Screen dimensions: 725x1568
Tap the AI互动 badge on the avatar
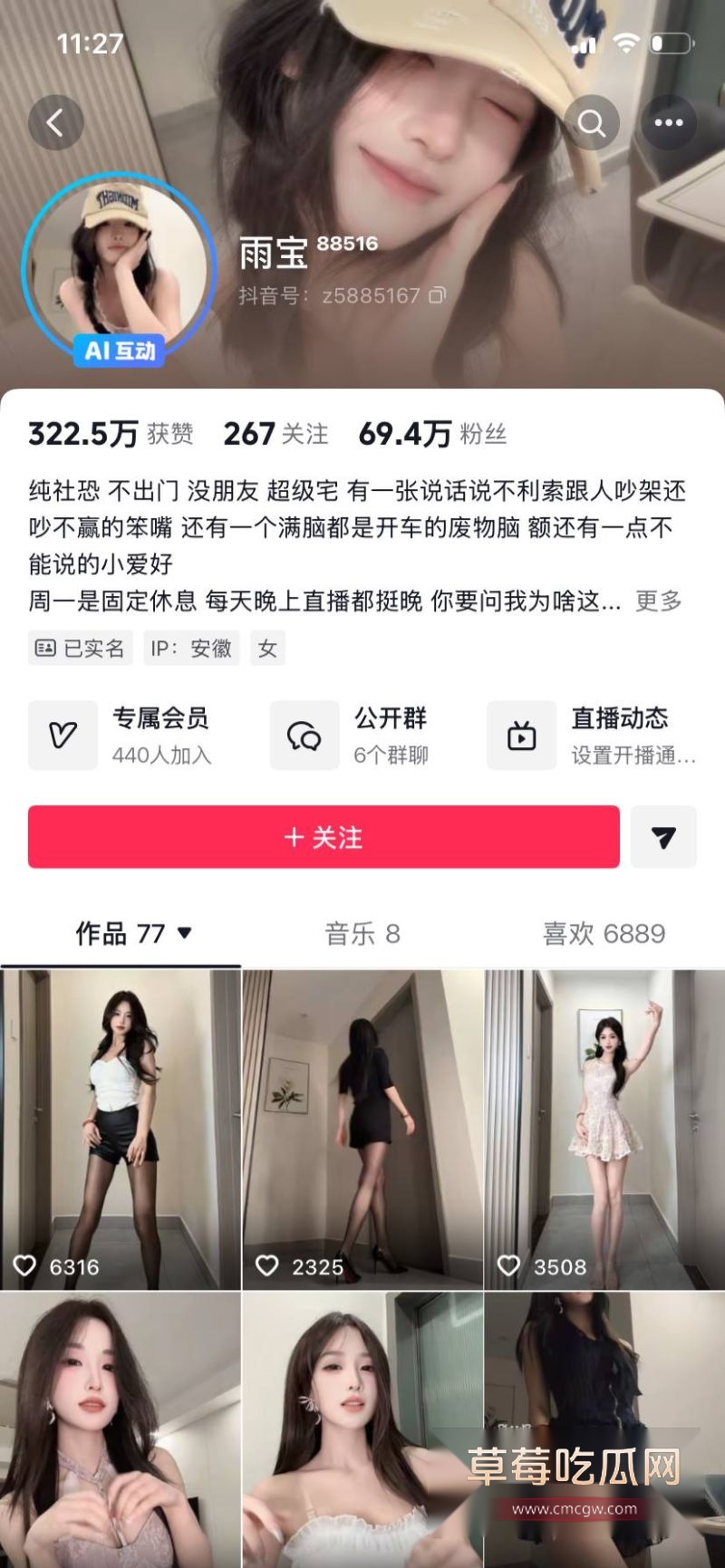tap(121, 349)
